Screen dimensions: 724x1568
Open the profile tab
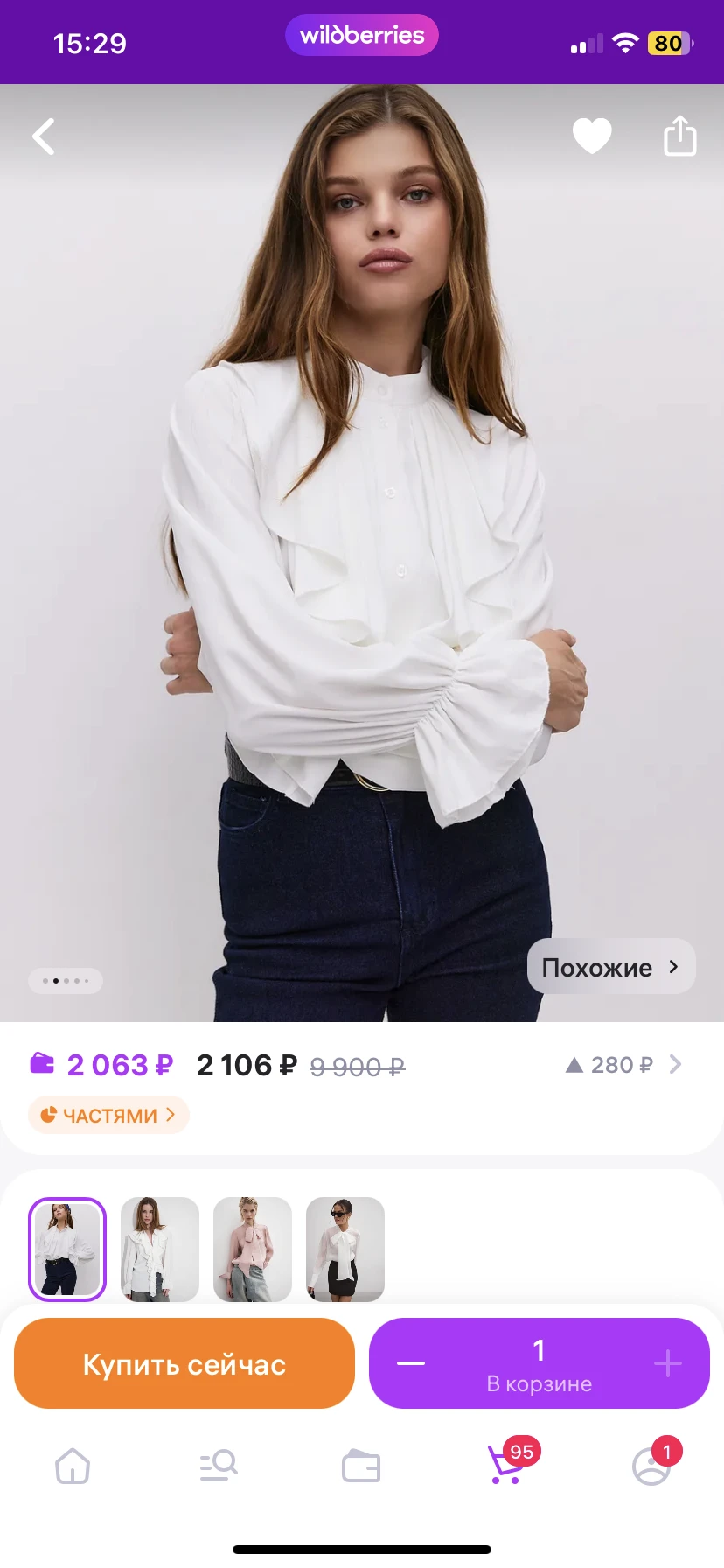(x=651, y=1466)
